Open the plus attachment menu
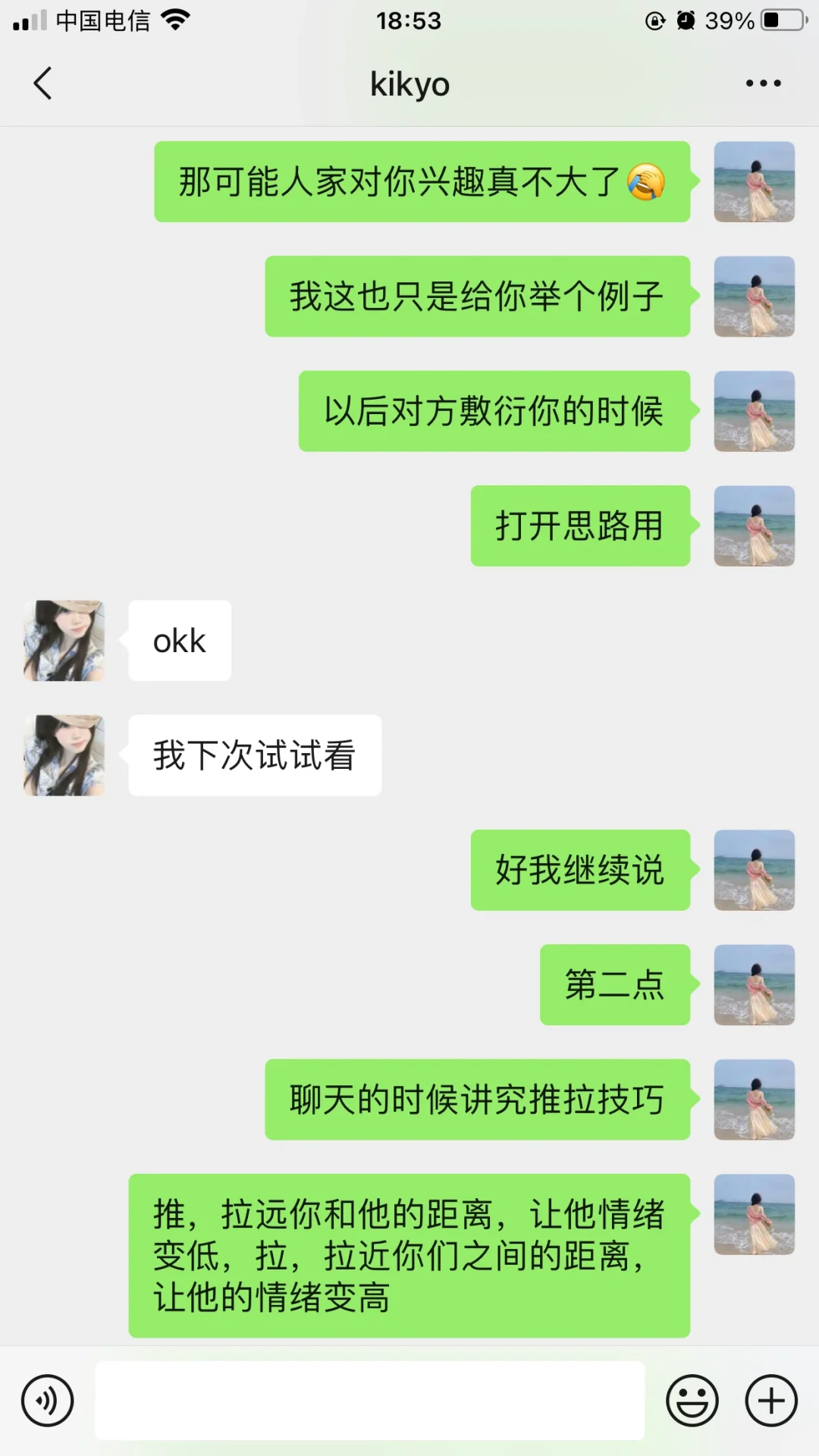The width and height of the screenshot is (819, 1456). coord(771,1401)
